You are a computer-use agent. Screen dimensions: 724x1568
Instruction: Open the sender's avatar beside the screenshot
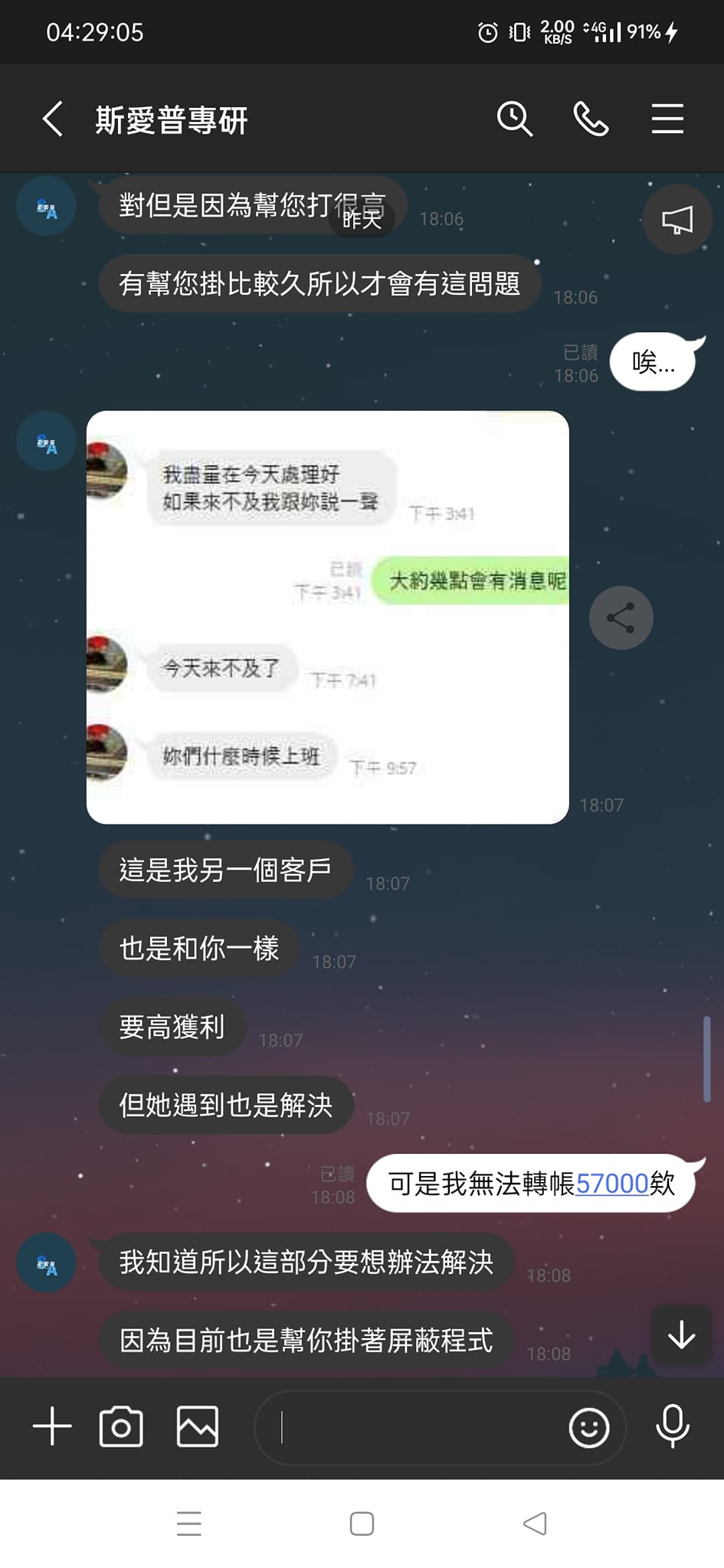(x=46, y=442)
